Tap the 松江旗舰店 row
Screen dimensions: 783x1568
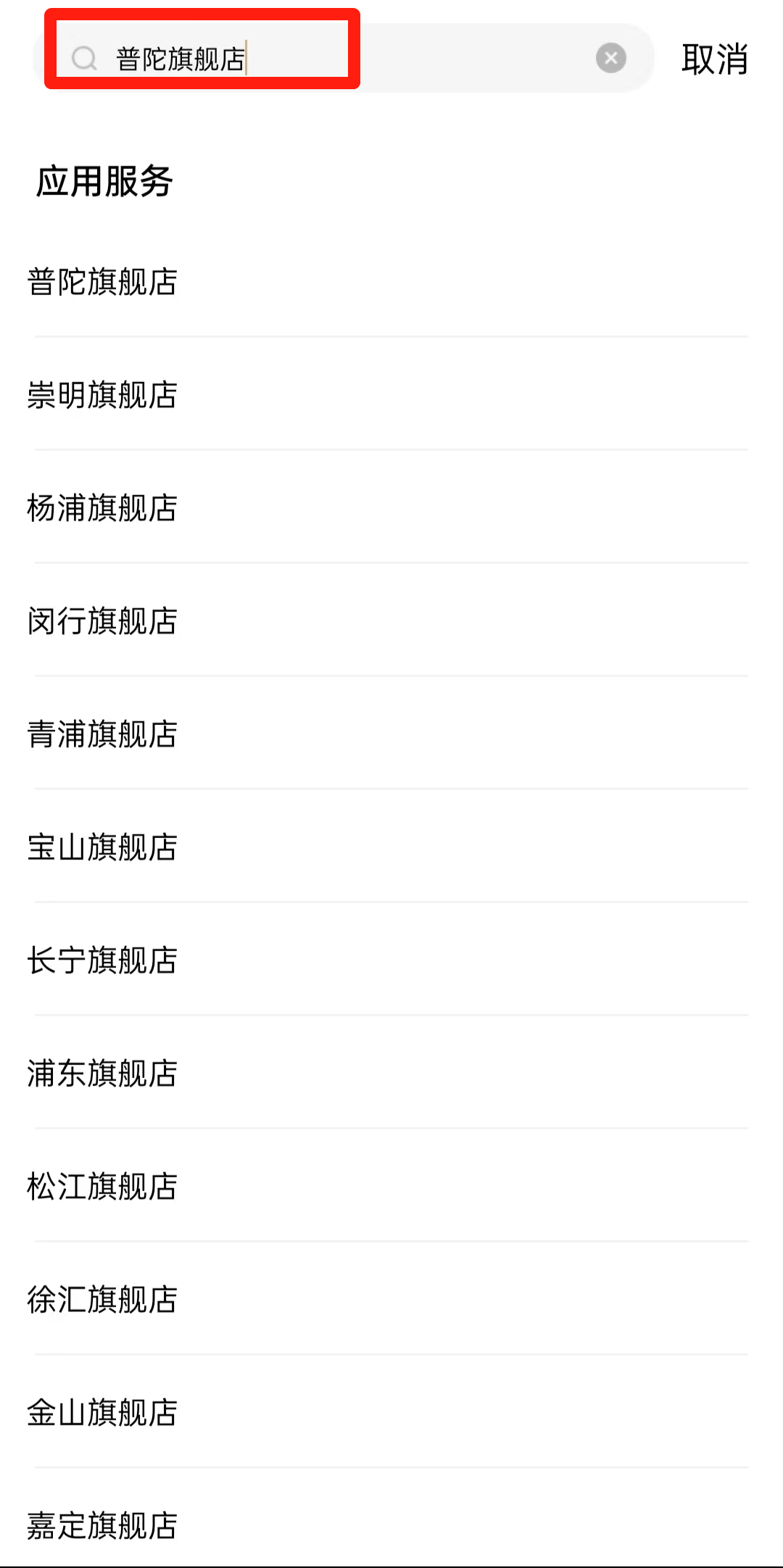103,1187
